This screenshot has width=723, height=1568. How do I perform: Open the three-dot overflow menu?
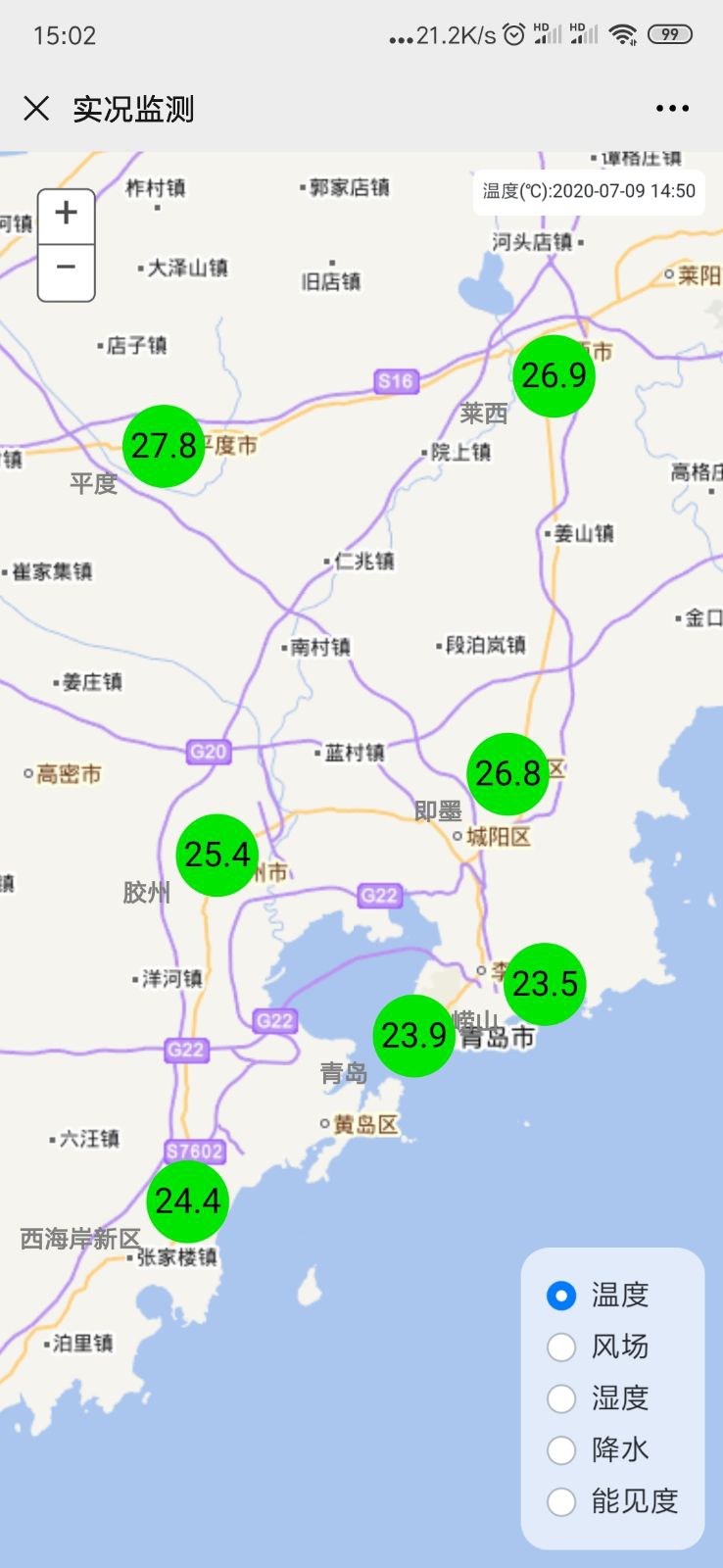672,108
